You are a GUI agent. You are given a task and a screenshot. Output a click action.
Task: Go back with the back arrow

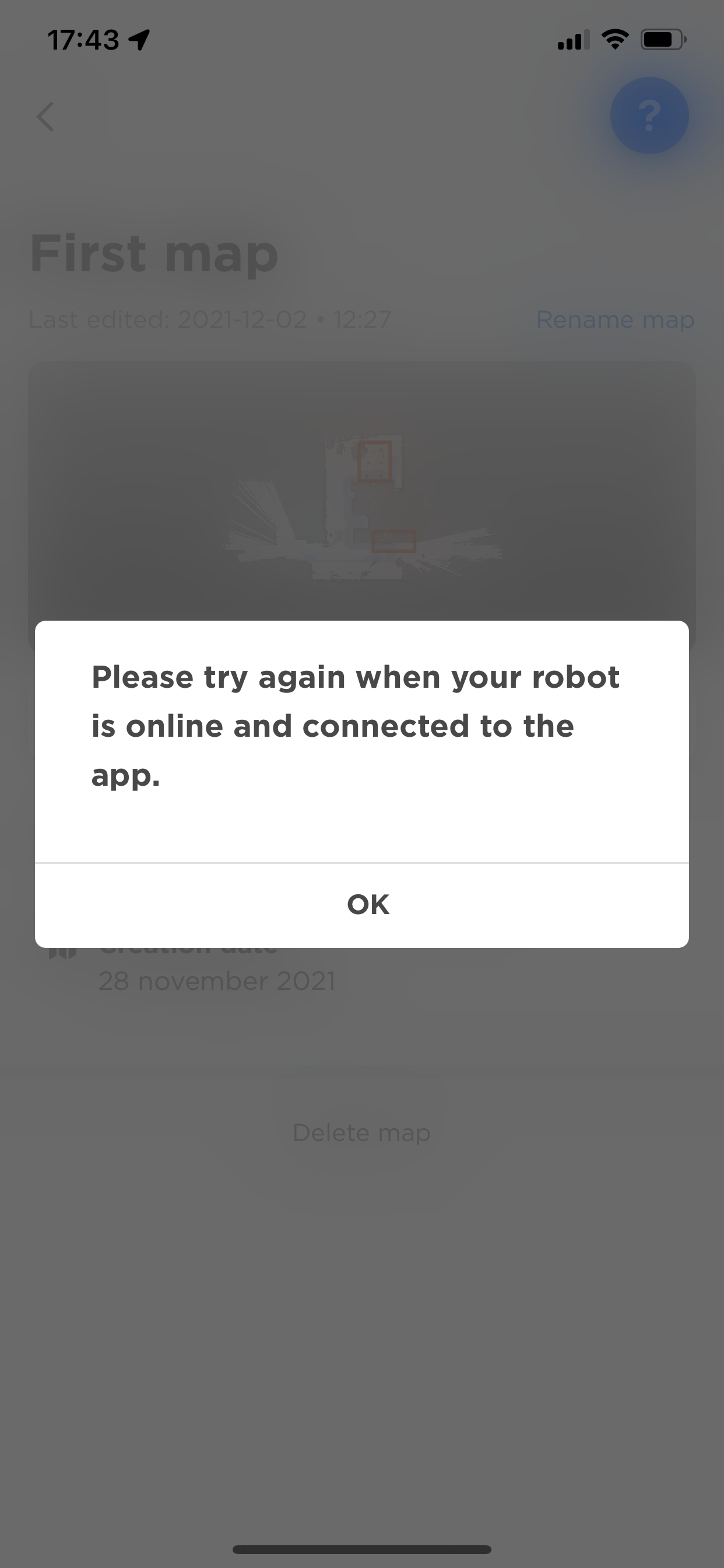coord(45,116)
